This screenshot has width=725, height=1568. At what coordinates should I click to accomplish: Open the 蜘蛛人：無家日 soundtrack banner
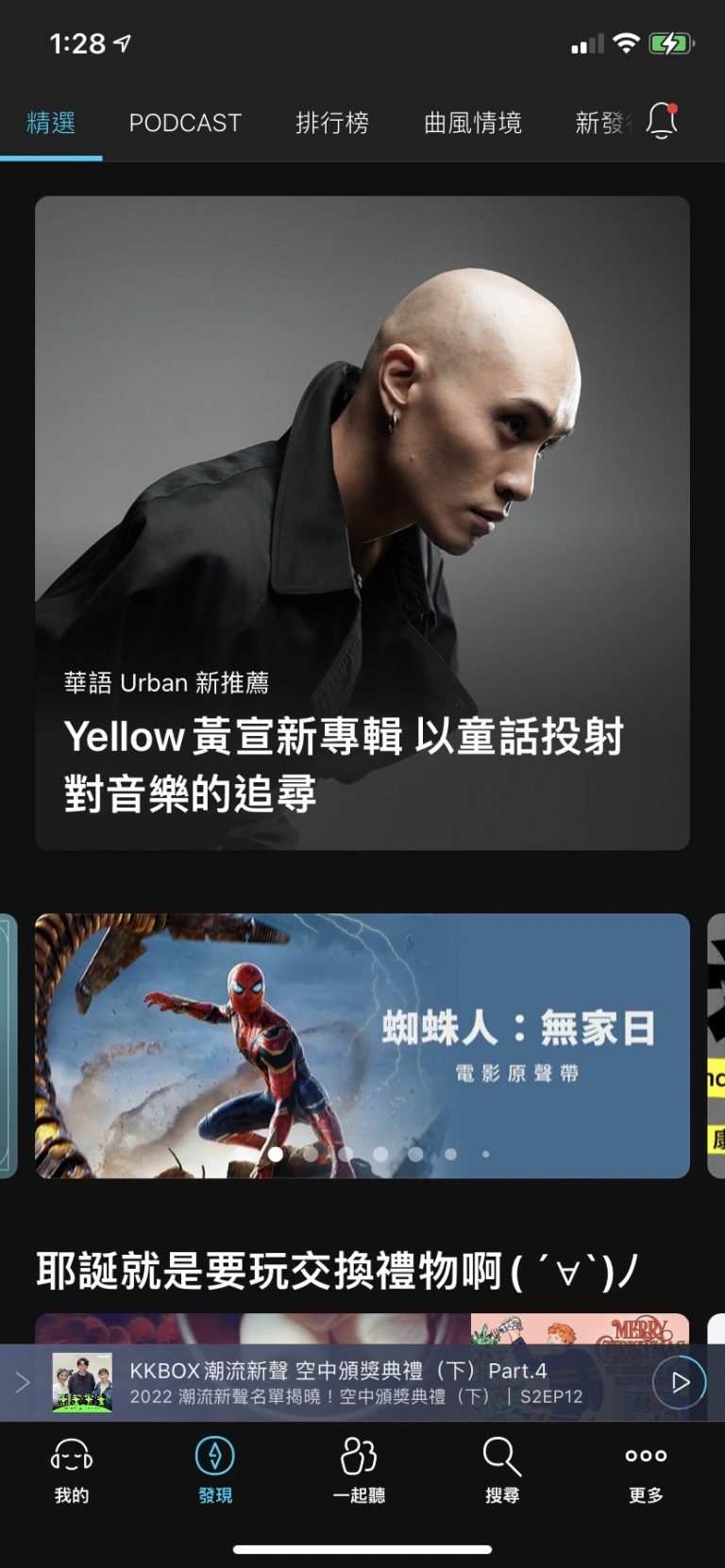[362, 1045]
